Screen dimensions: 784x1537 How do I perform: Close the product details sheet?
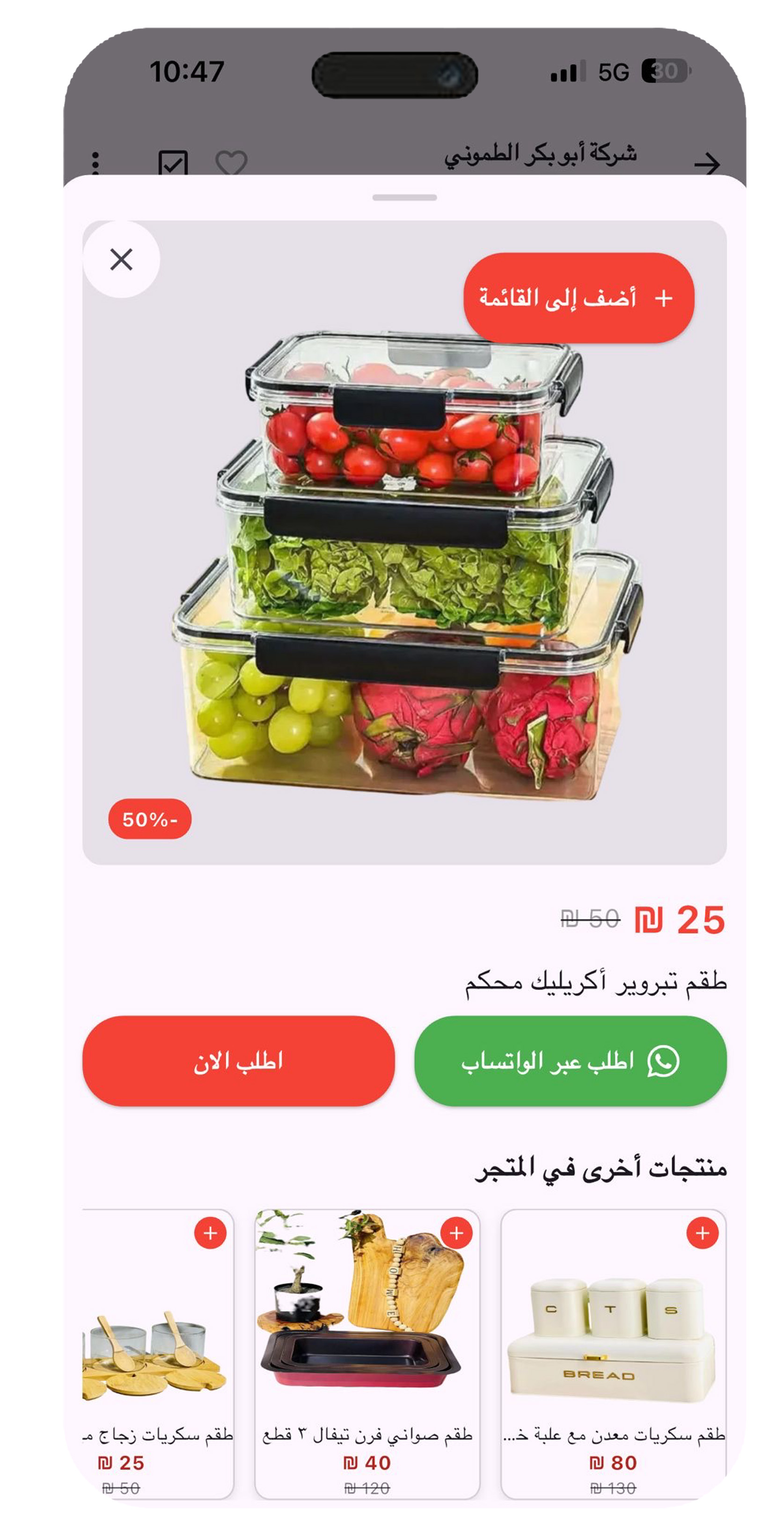[x=121, y=259]
